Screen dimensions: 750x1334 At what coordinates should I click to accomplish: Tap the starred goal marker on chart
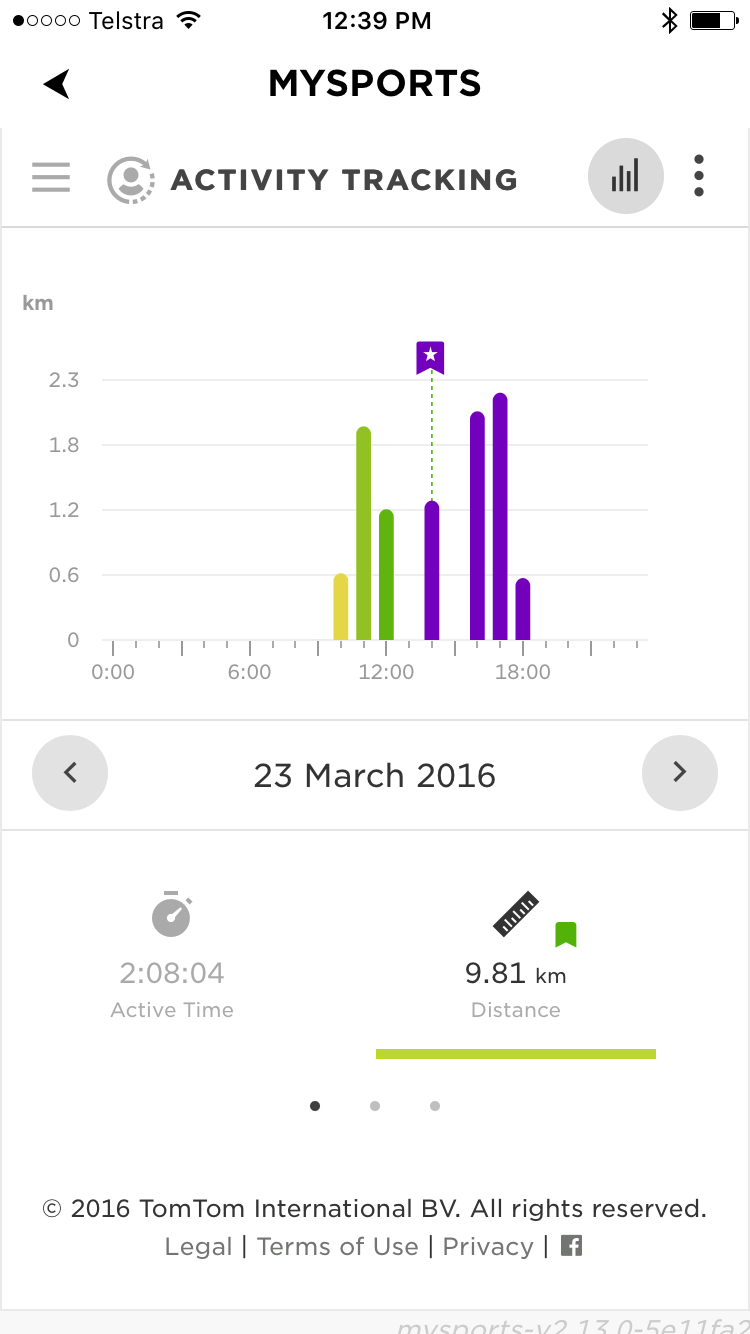tap(430, 357)
